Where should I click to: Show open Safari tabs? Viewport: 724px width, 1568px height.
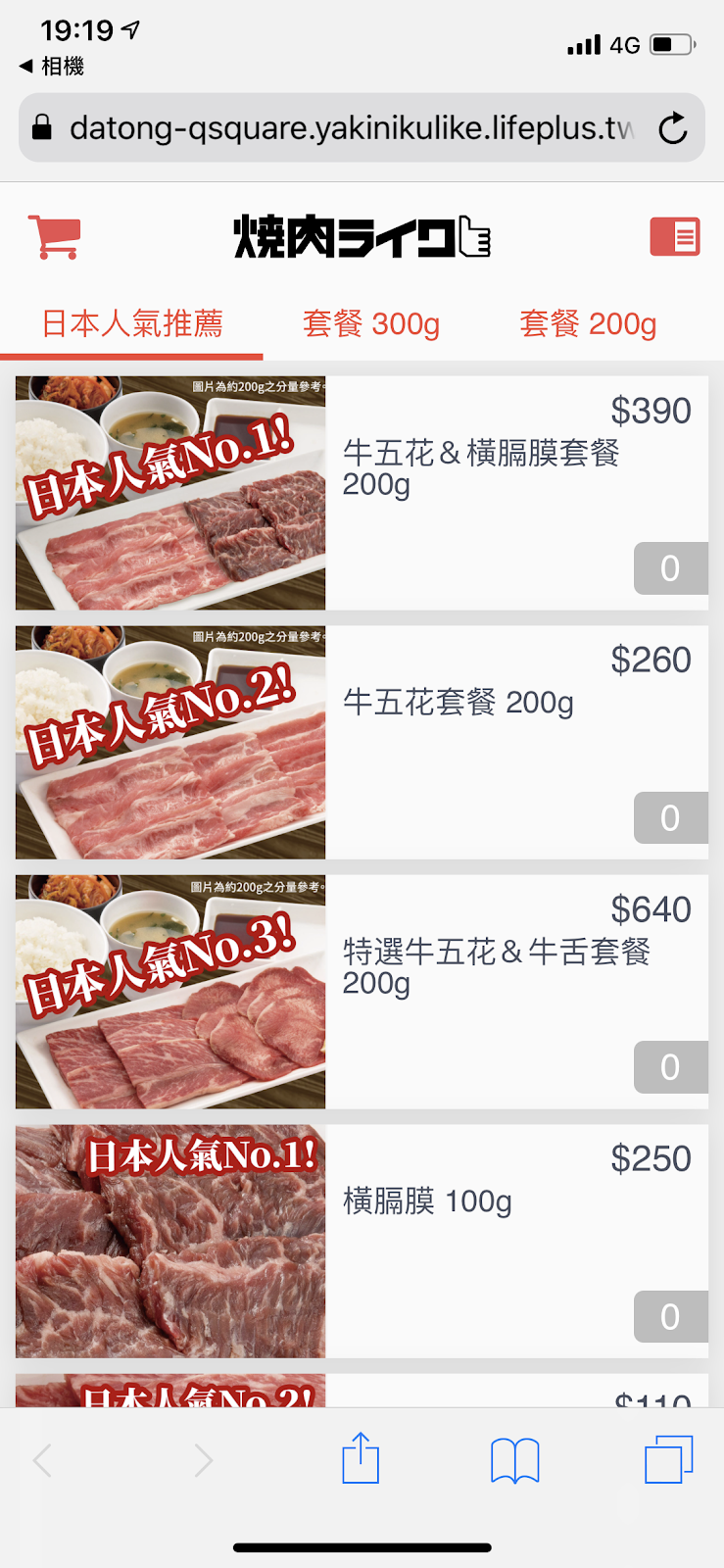click(668, 1459)
